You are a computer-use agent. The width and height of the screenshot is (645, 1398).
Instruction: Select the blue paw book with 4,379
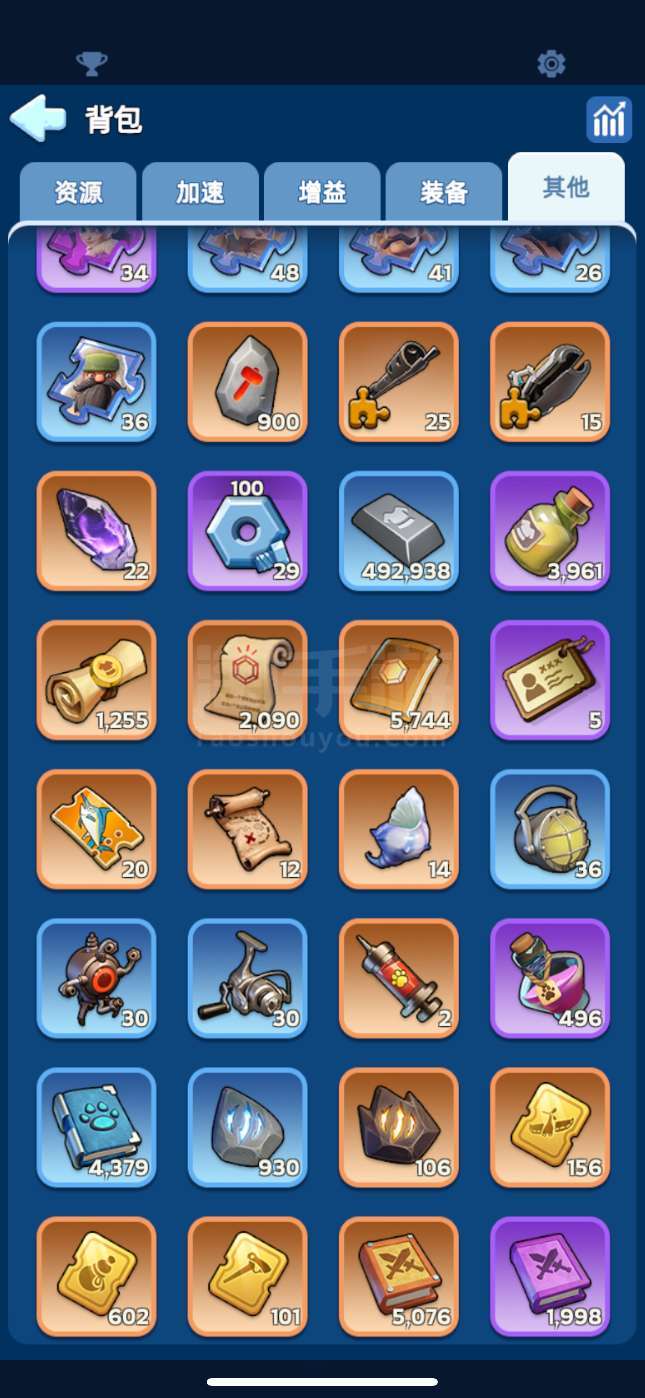[x=96, y=1127]
